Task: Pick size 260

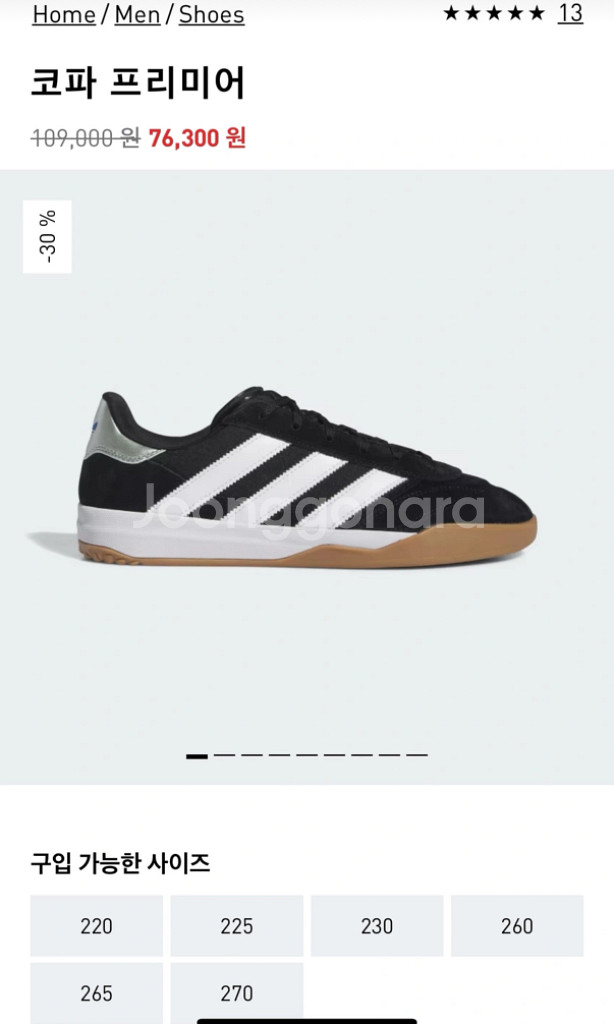Action: point(517,926)
